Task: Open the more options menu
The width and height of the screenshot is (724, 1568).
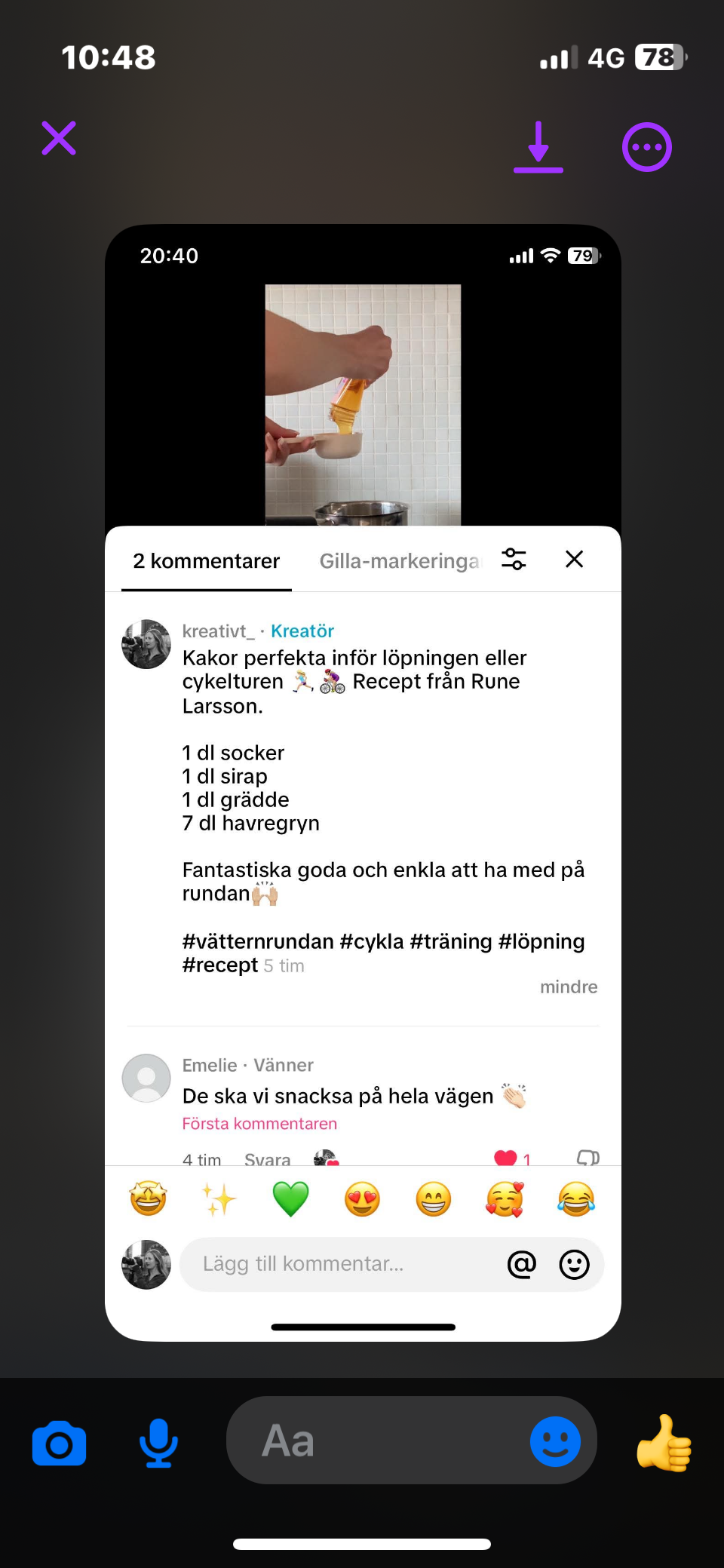Action: click(x=647, y=147)
